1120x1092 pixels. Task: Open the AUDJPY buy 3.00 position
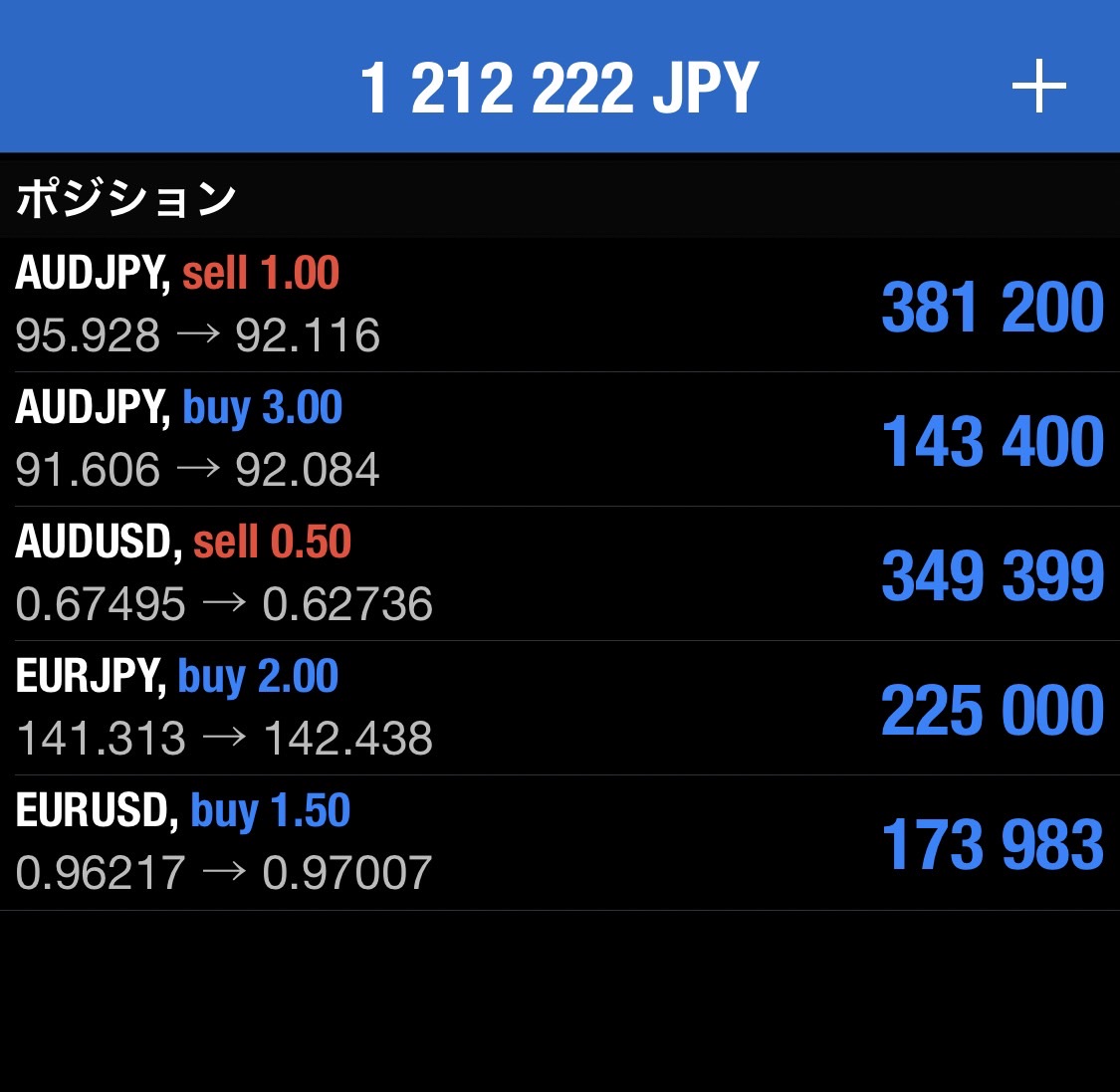coord(560,439)
